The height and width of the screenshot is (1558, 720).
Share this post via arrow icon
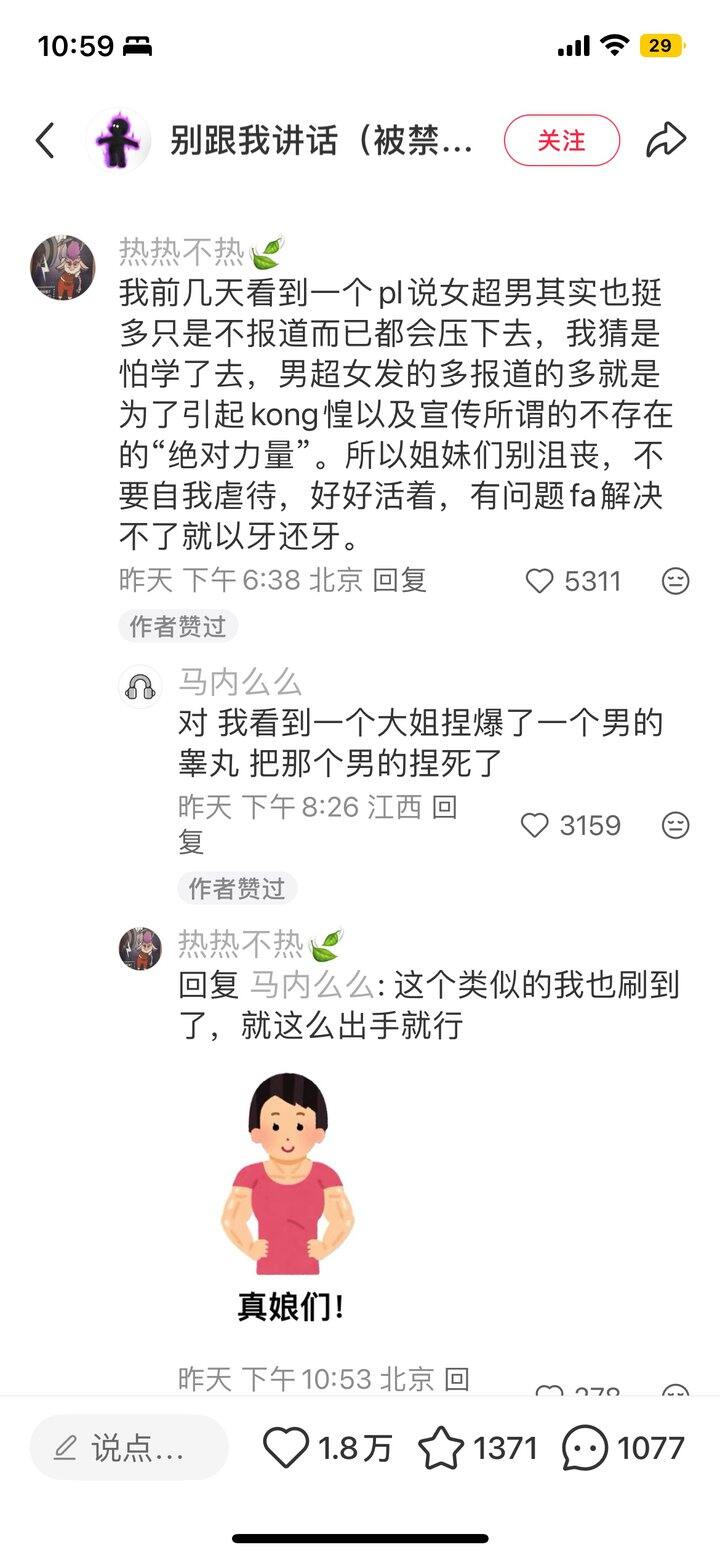(x=665, y=141)
